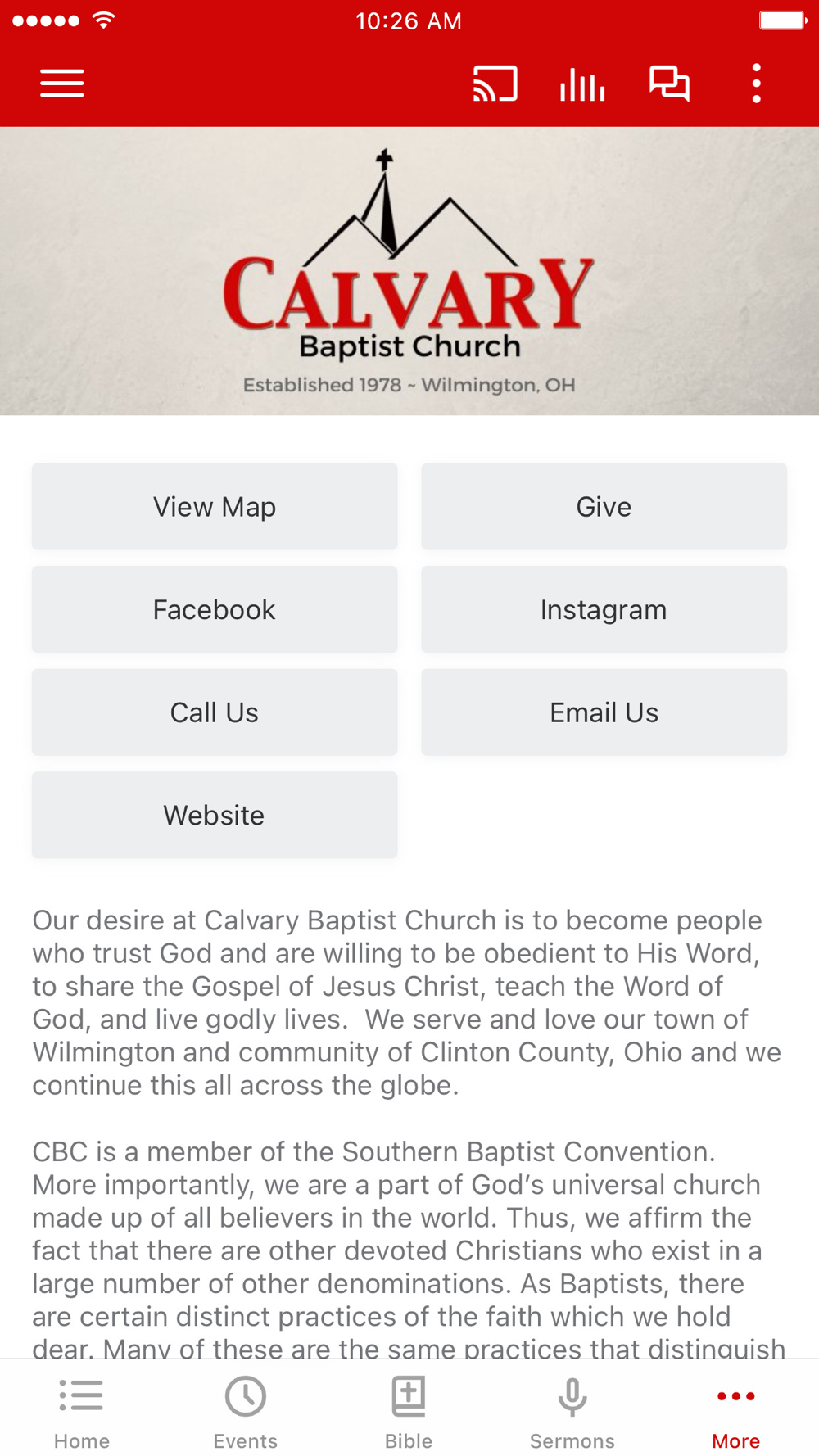The height and width of the screenshot is (1456, 819).
Task: Open the Give button
Action: 604,507
